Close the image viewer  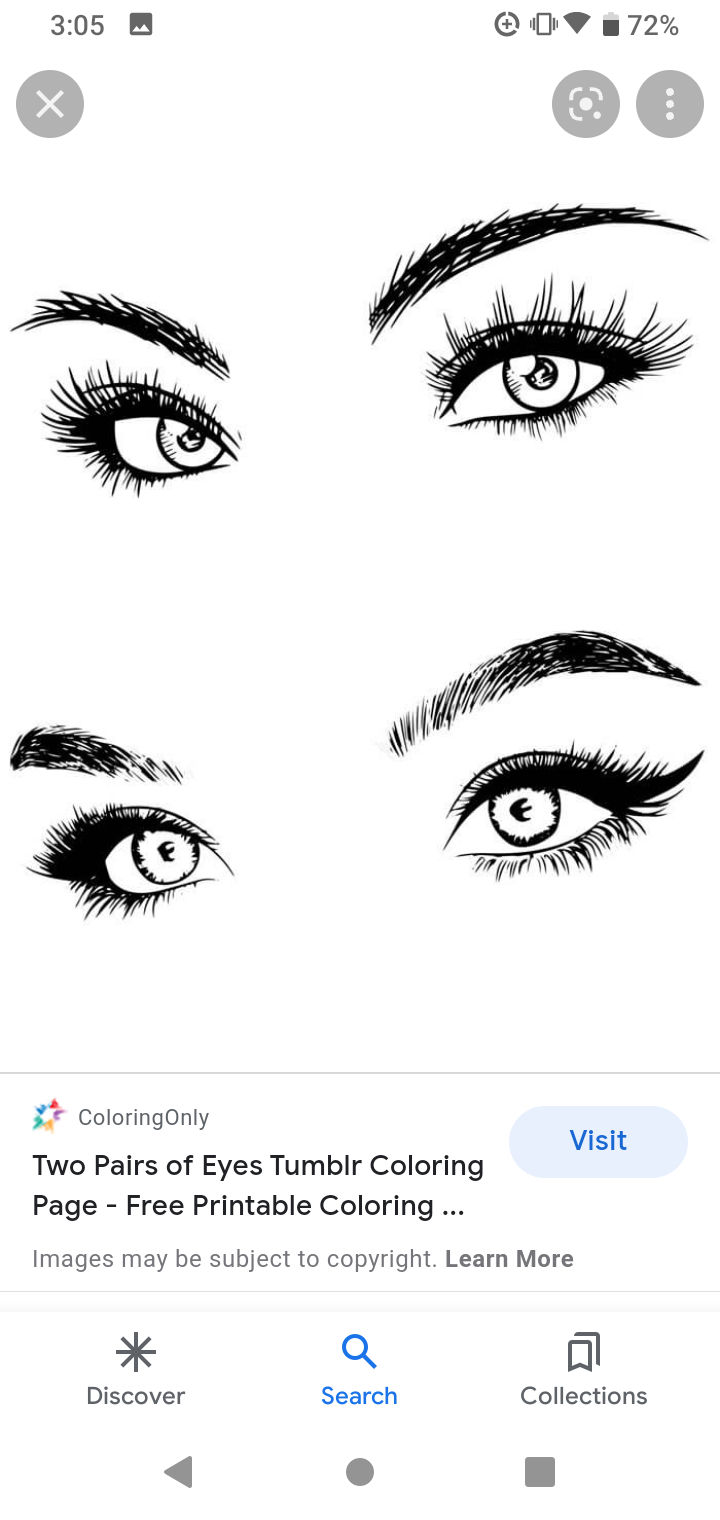tap(50, 104)
